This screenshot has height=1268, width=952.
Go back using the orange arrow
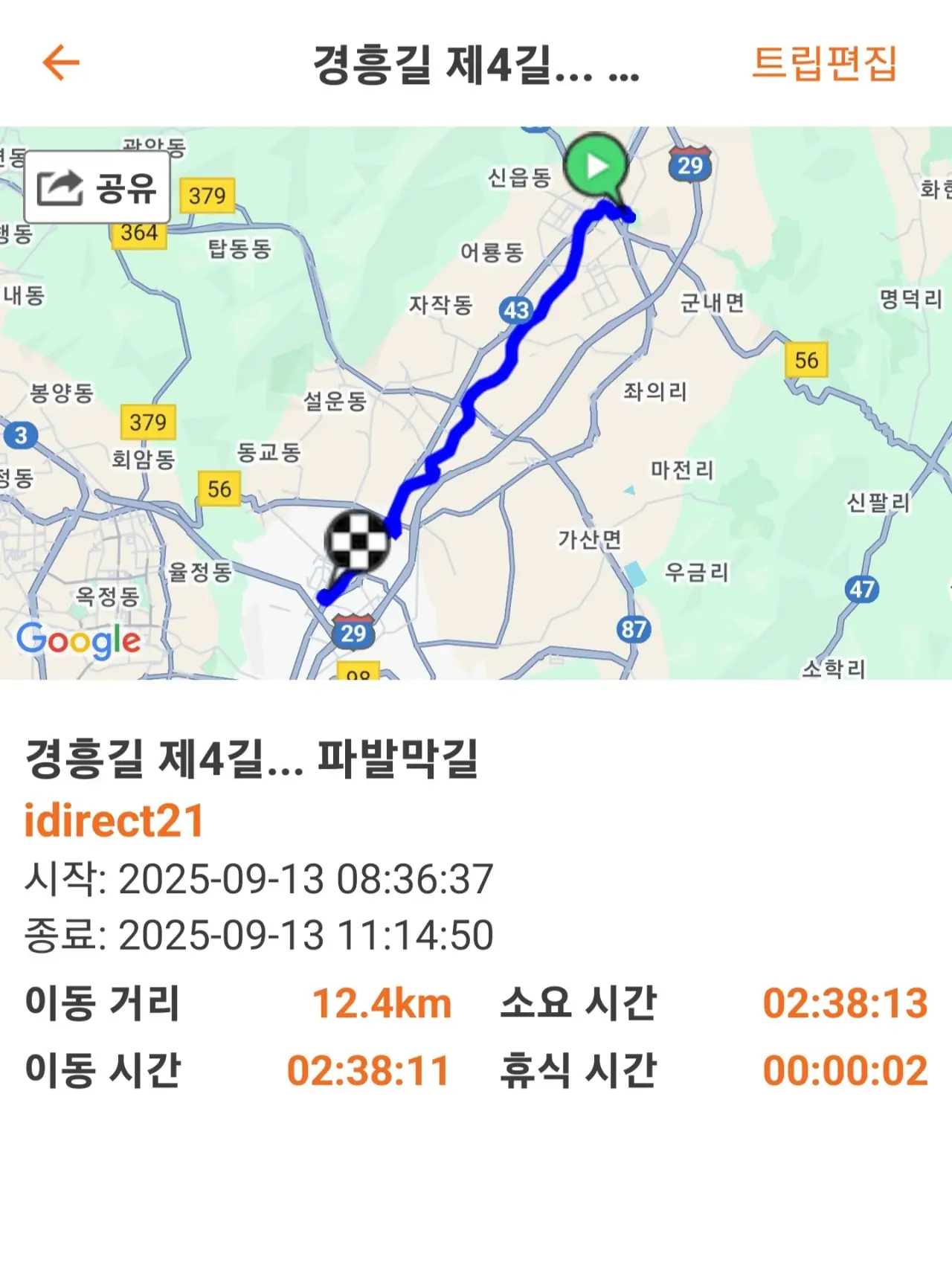tap(61, 62)
